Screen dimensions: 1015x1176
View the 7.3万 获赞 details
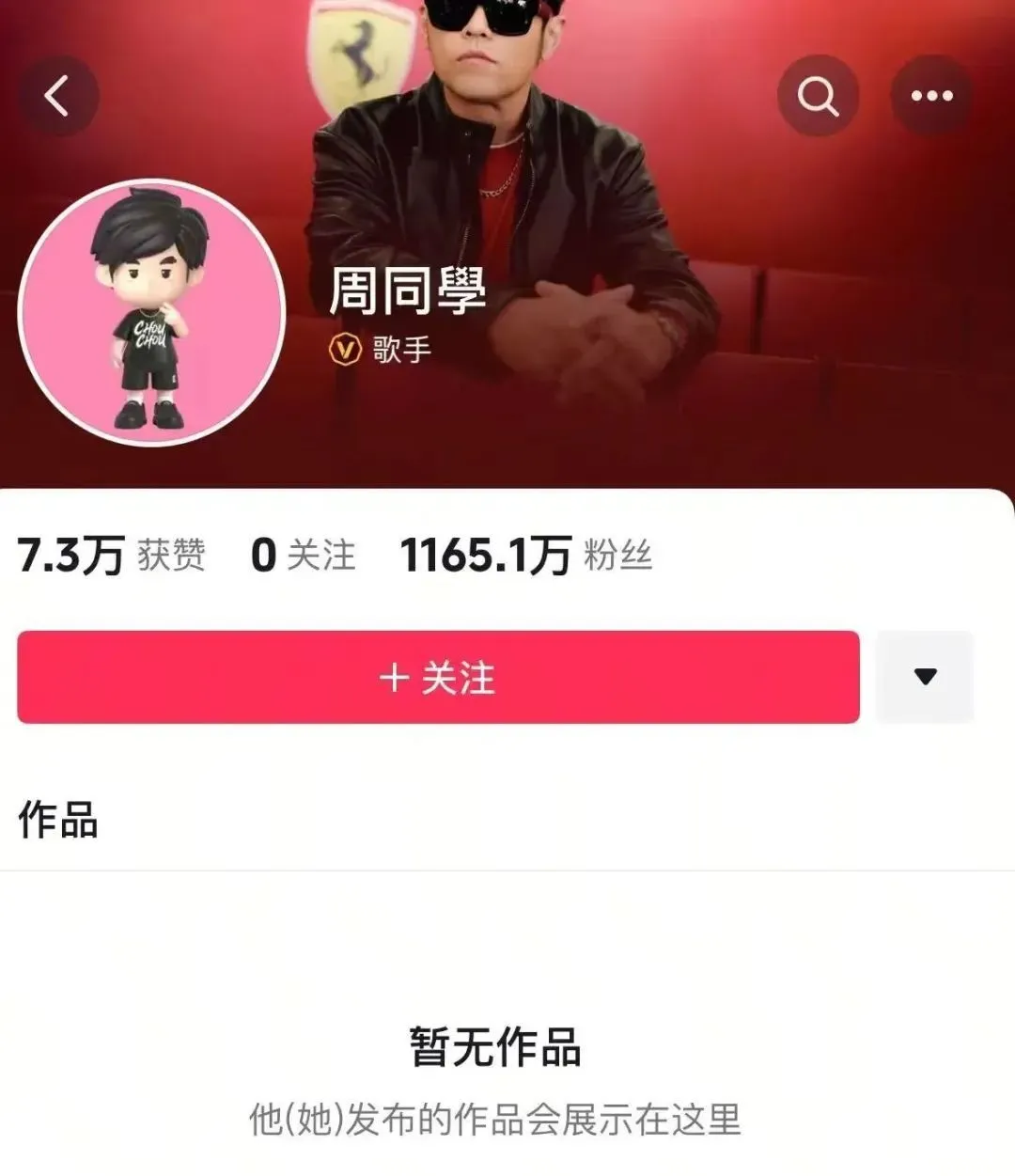pos(111,555)
